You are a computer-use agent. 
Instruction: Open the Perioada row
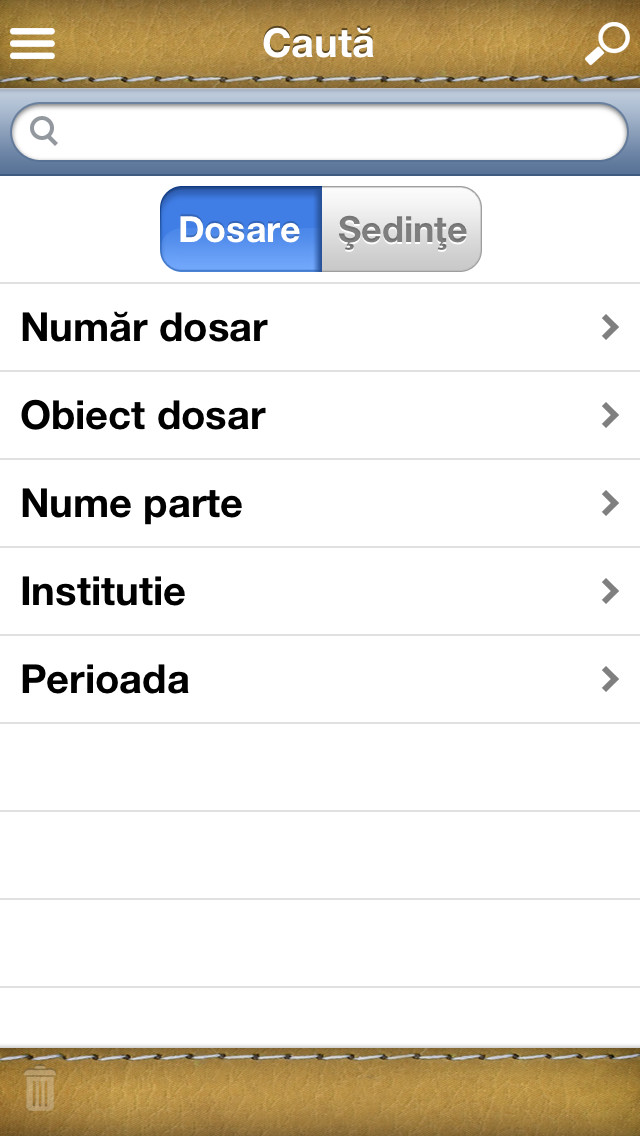(320, 680)
